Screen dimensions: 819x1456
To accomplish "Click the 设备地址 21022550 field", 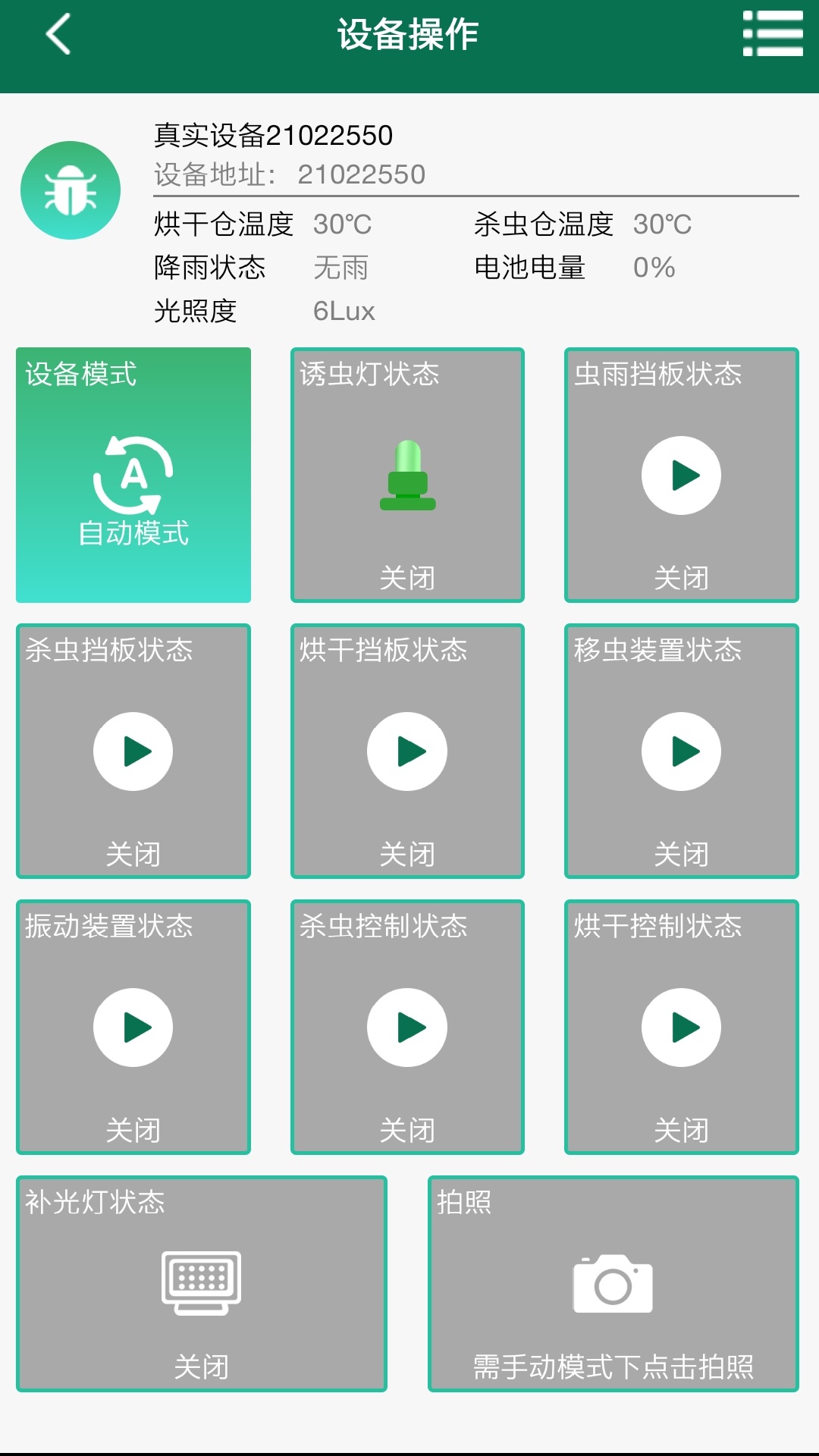I will coord(290,173).
